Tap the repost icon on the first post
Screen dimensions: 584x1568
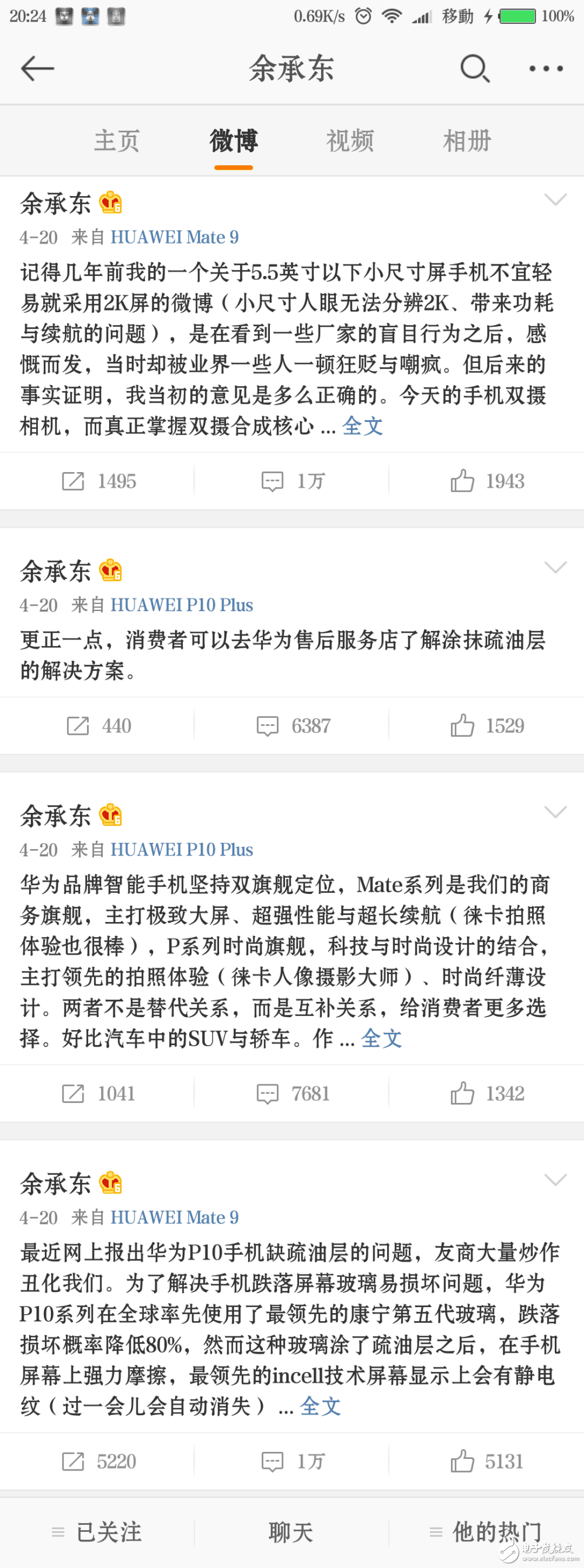click(73, 481)
